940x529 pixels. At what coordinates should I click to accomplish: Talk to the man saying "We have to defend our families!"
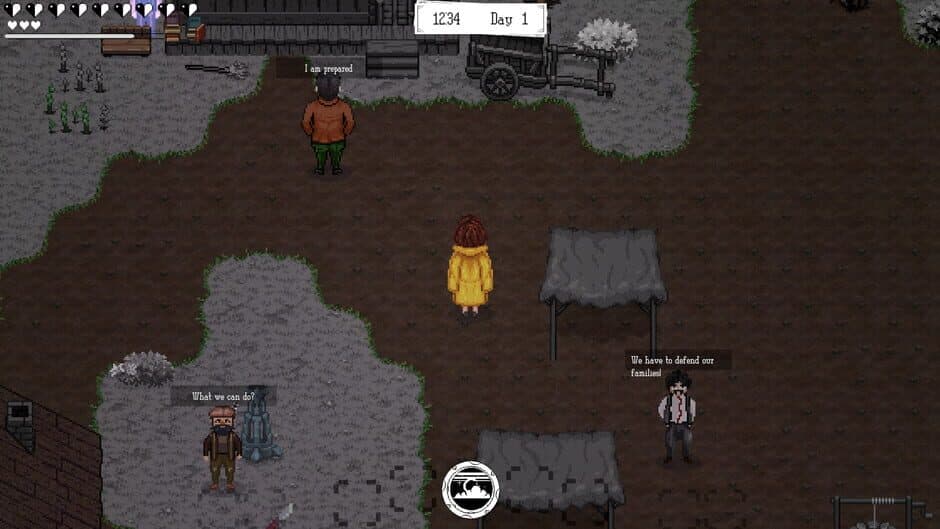[x=677, y=414]
